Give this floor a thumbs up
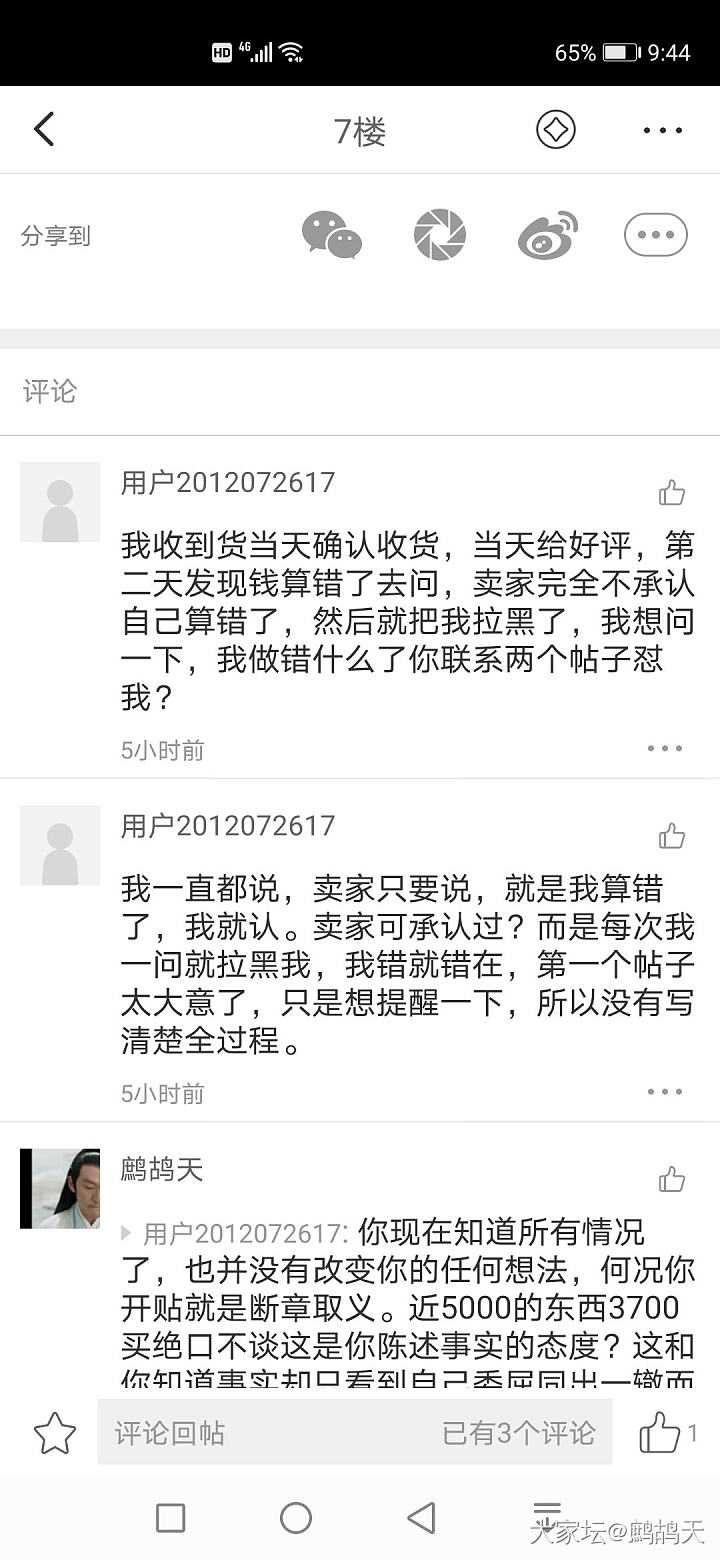 point(660,1433)
